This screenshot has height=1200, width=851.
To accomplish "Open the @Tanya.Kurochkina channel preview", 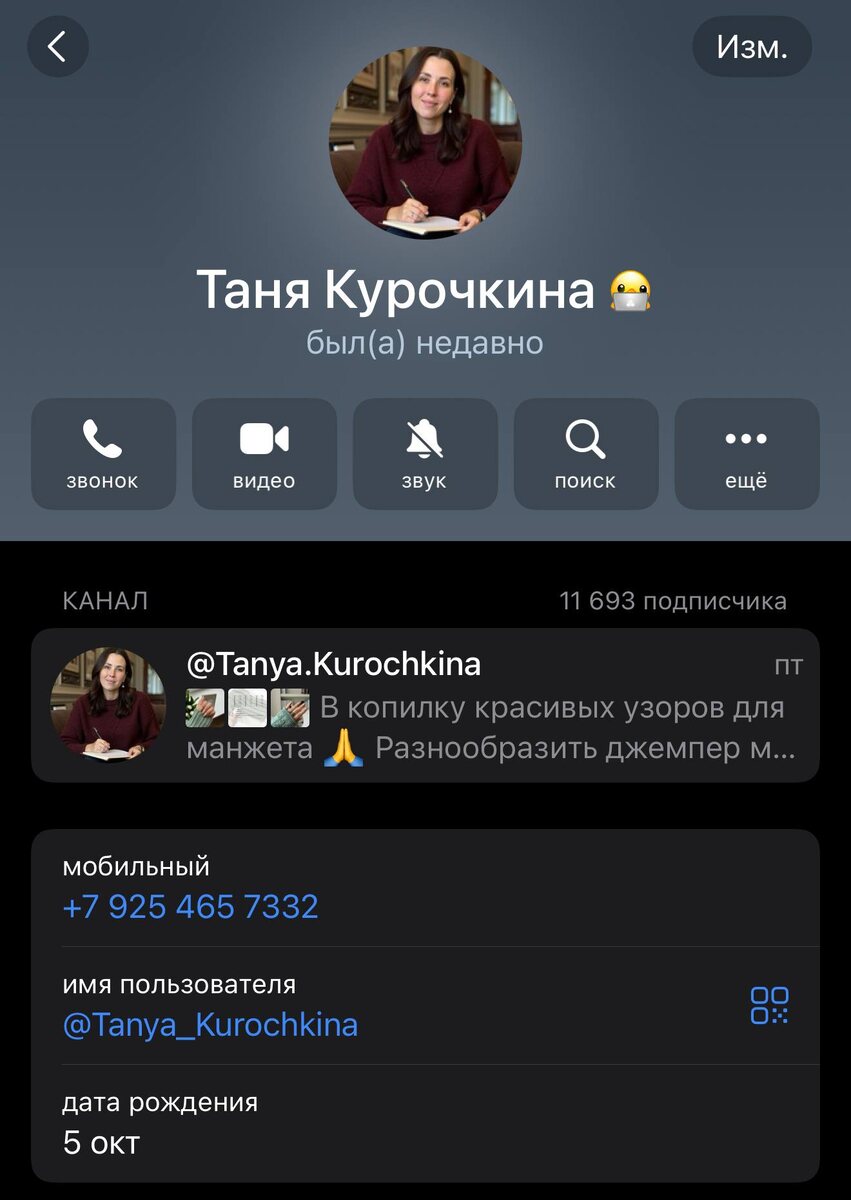I will [425, 703].
